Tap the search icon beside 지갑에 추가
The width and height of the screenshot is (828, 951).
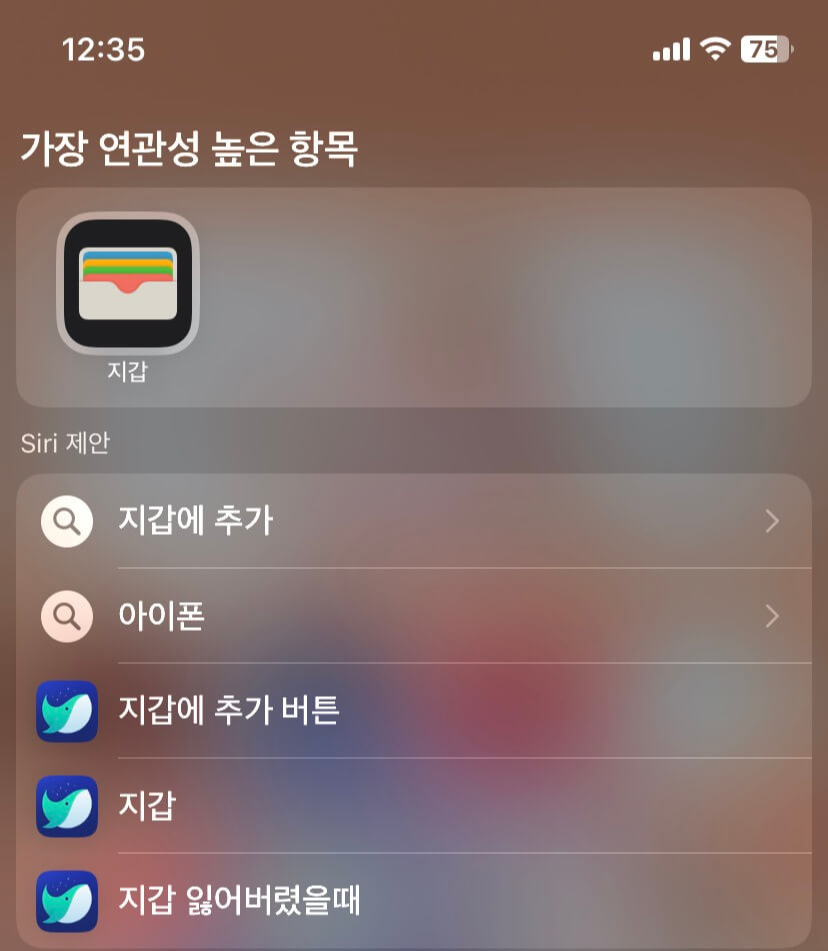(66, 521)
